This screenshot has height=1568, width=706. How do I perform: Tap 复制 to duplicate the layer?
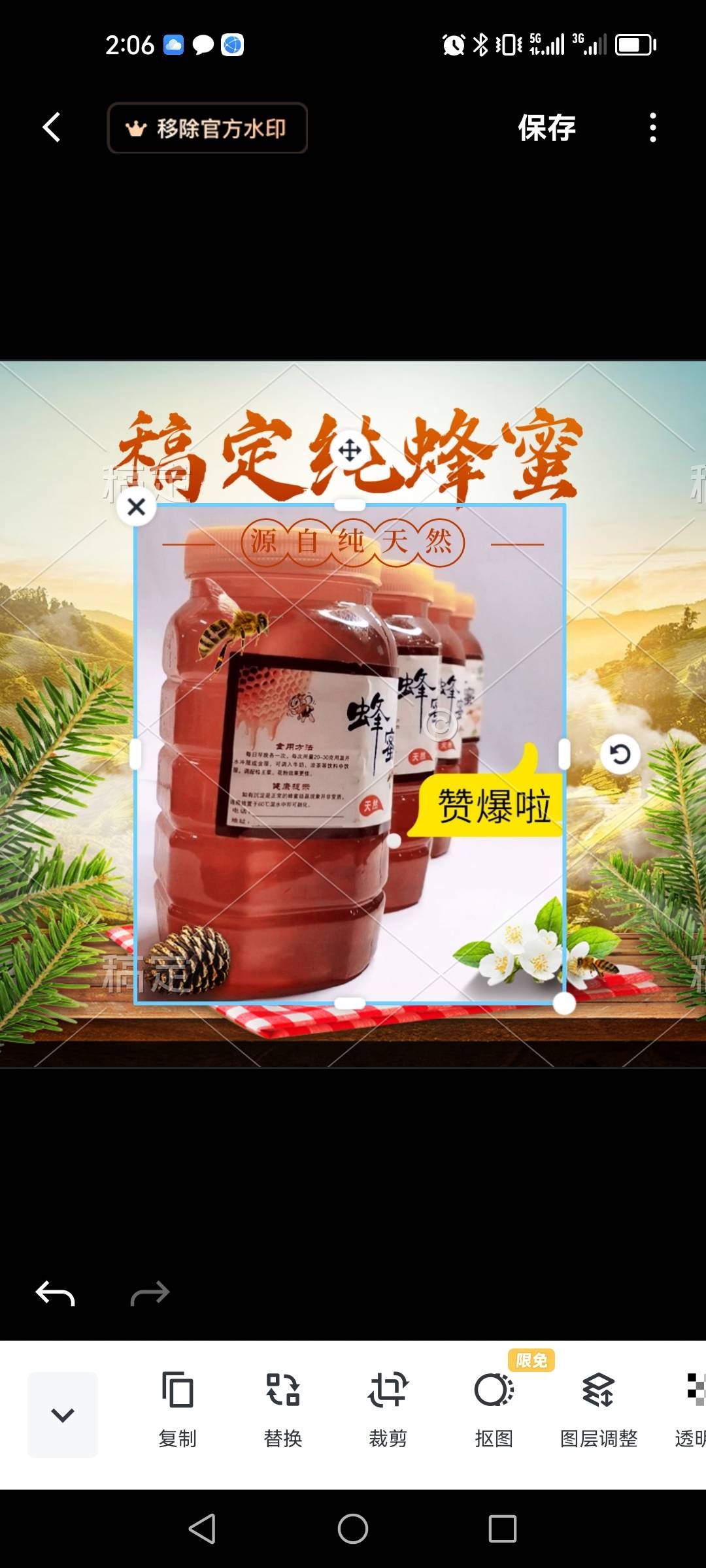[x=177, y=1409]
